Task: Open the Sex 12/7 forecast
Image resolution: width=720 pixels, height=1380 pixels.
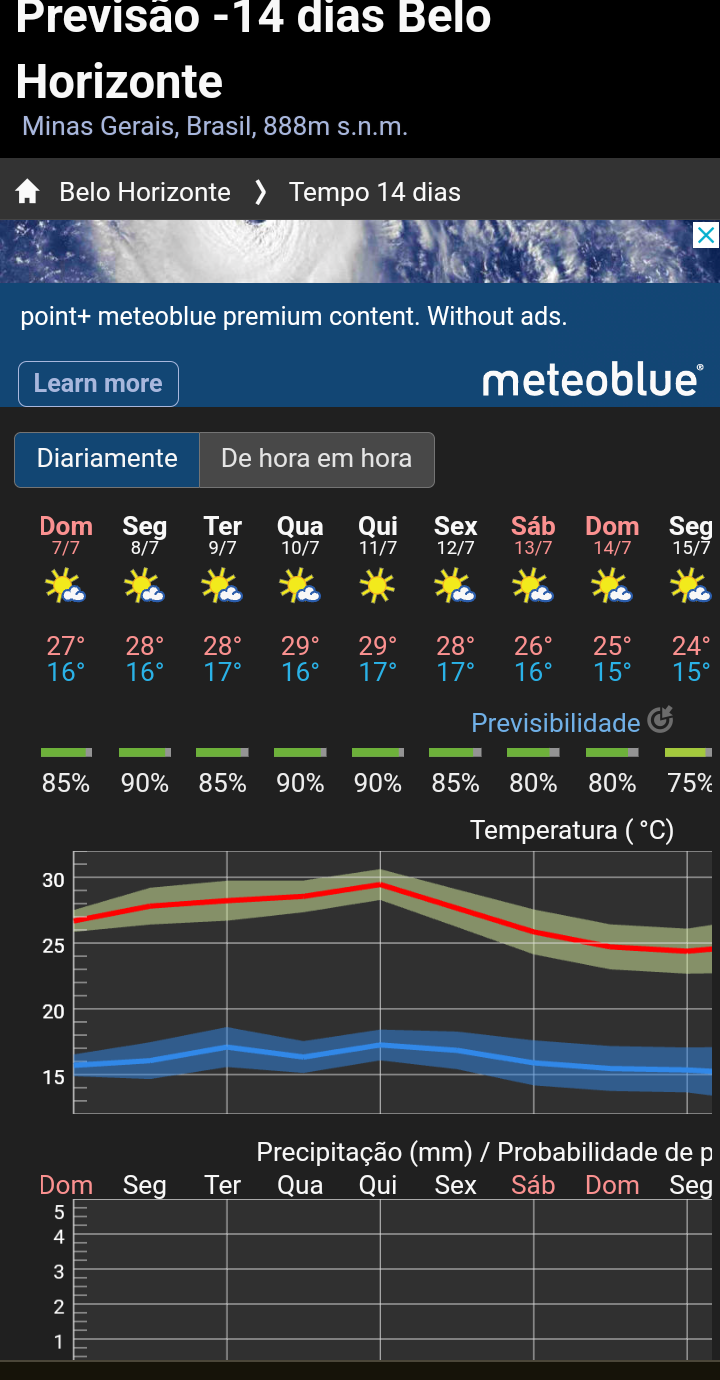Action: 456,600
